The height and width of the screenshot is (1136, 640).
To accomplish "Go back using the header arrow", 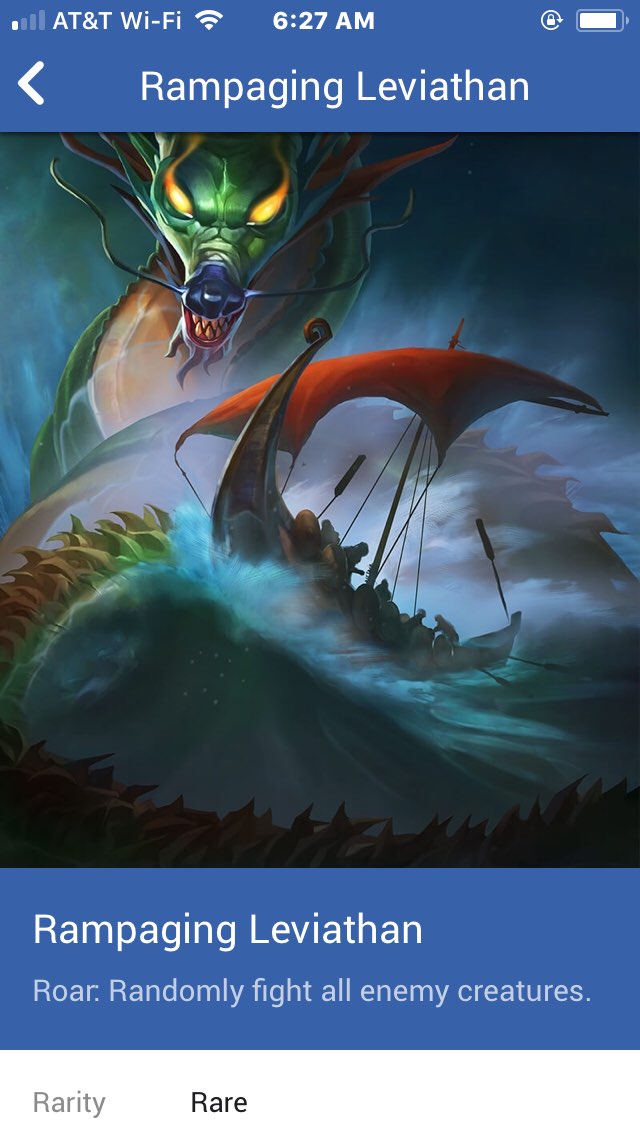I will [x=31, y=83].
